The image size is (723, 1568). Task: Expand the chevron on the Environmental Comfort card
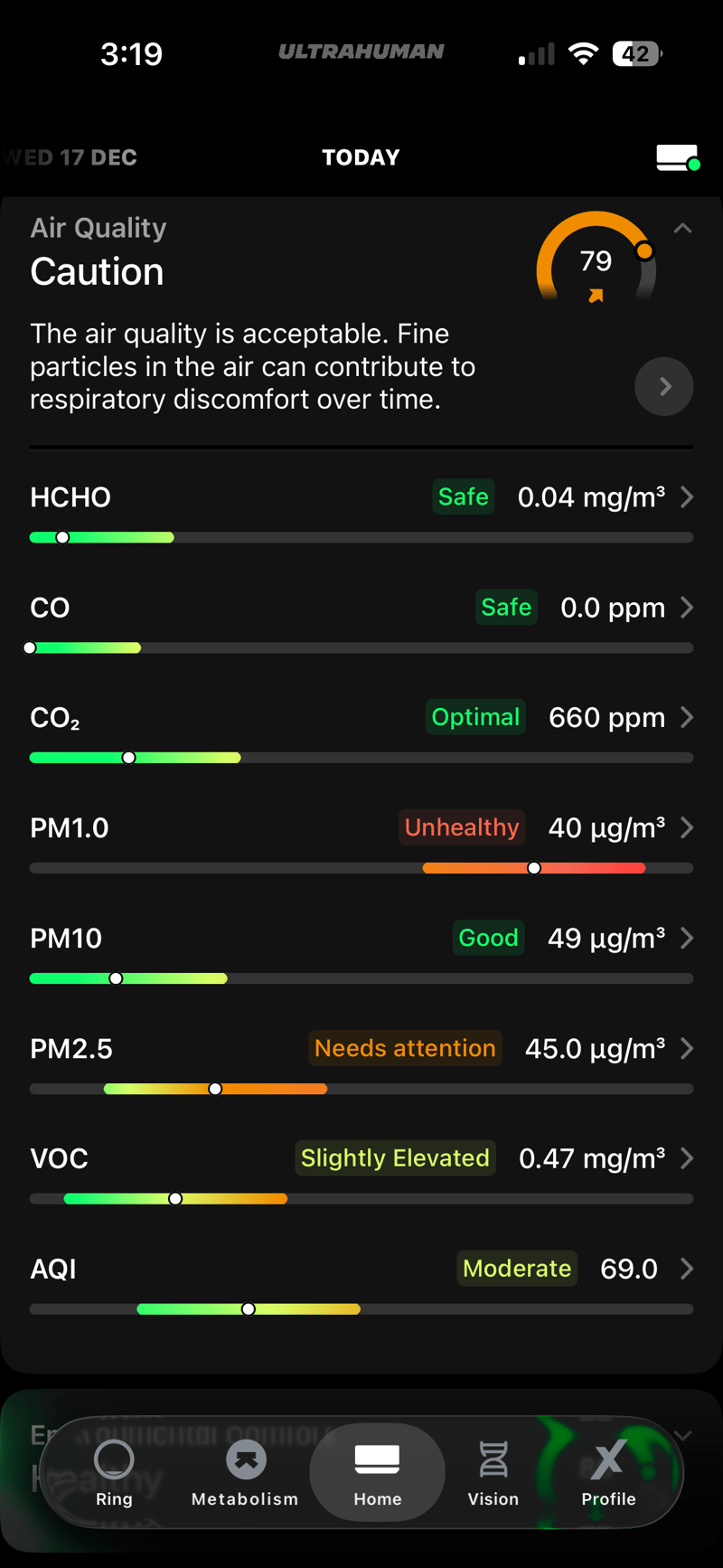point(683,1435)
